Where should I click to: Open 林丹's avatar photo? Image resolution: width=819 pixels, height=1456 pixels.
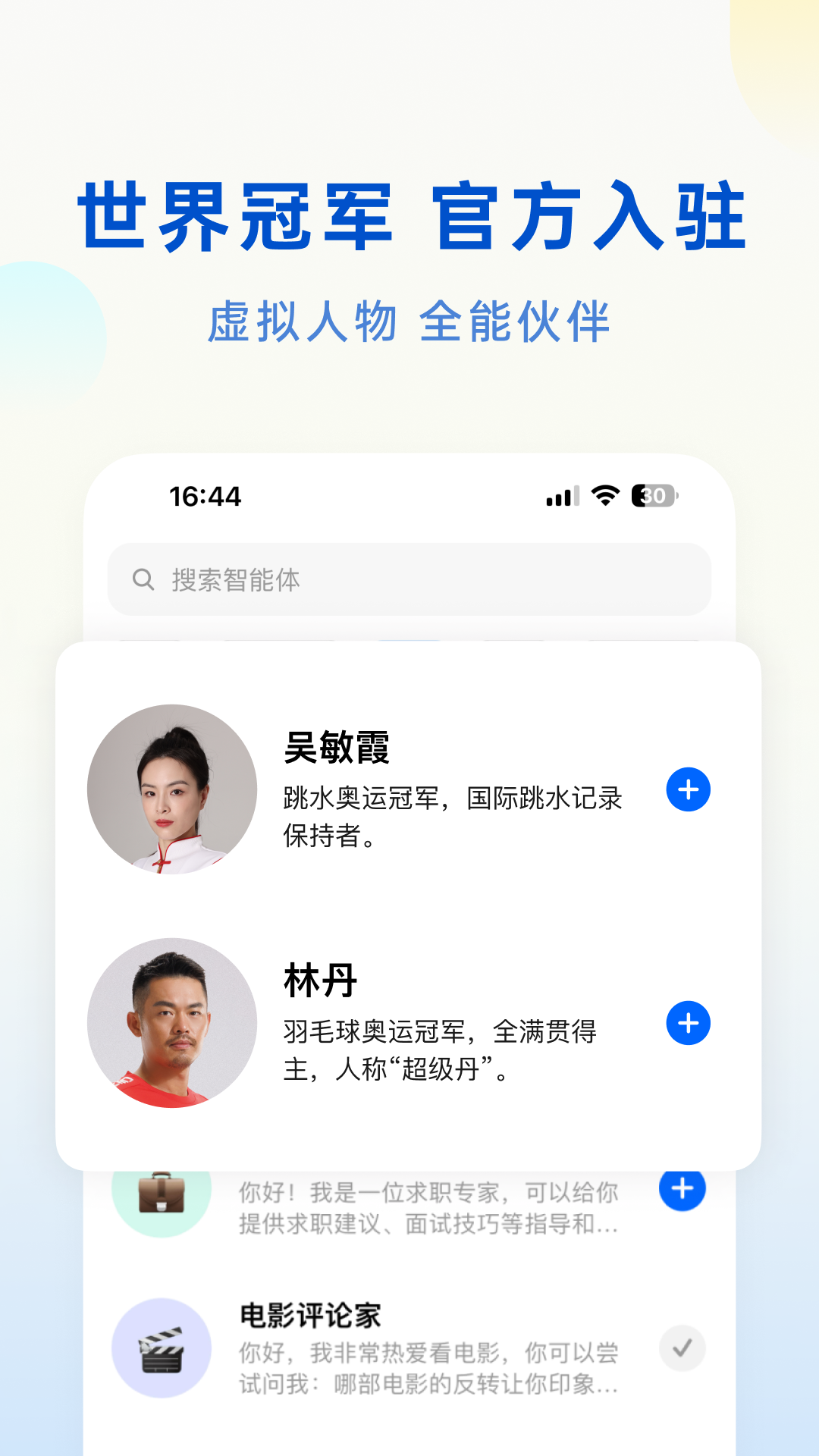pos(171,1024)
